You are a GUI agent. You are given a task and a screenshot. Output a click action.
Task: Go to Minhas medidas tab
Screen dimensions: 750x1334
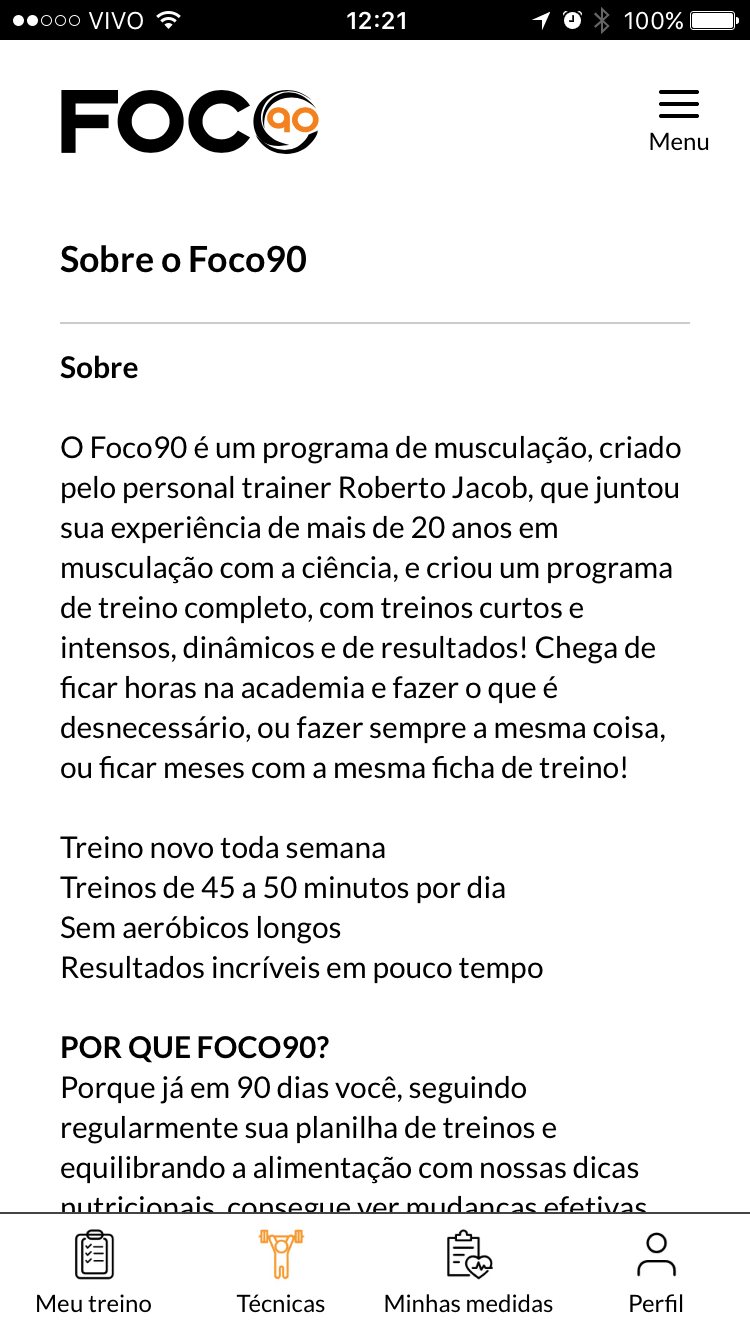coord(468,1273)
